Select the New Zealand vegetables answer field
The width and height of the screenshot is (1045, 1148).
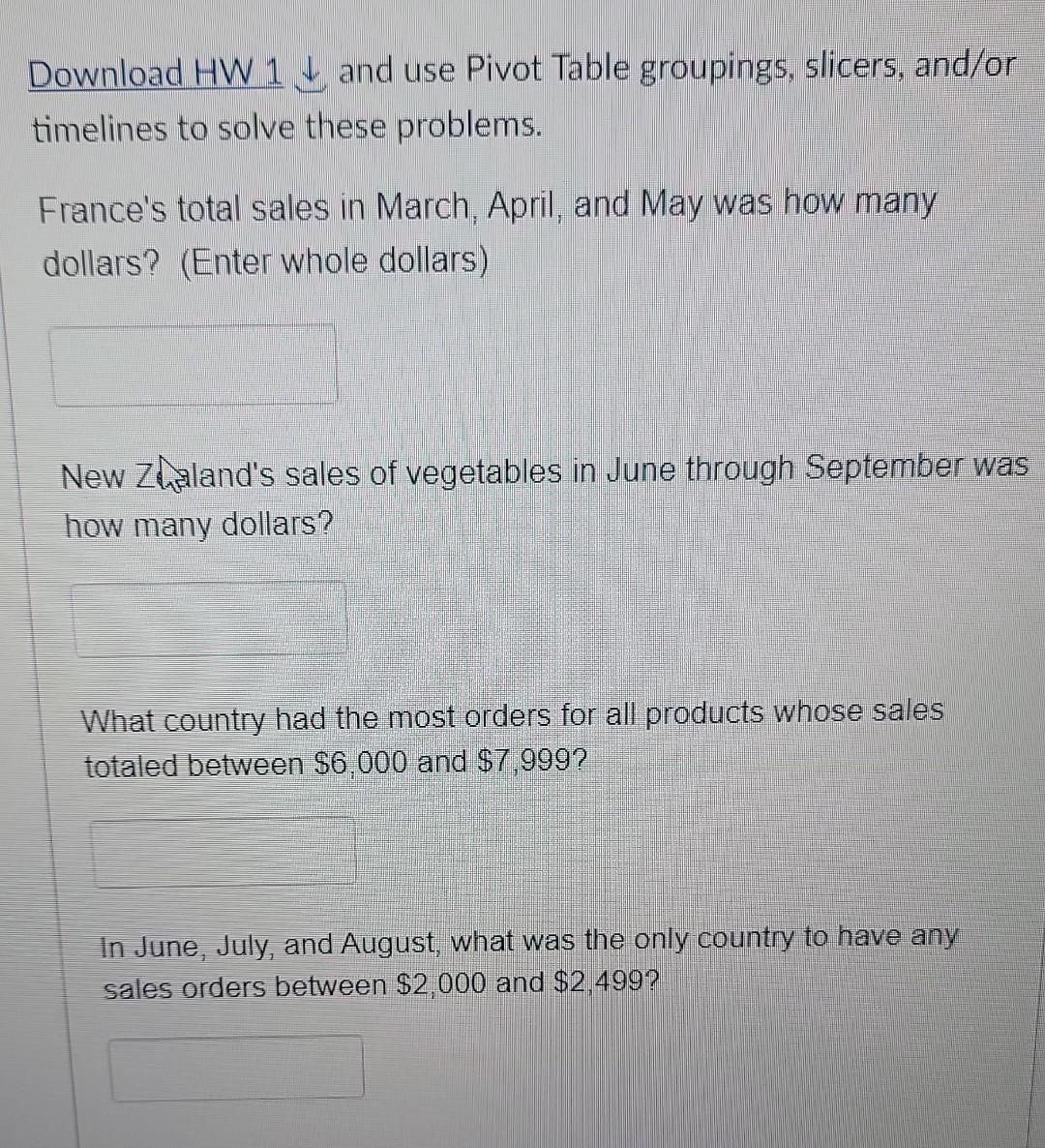[x=208, y=619]
